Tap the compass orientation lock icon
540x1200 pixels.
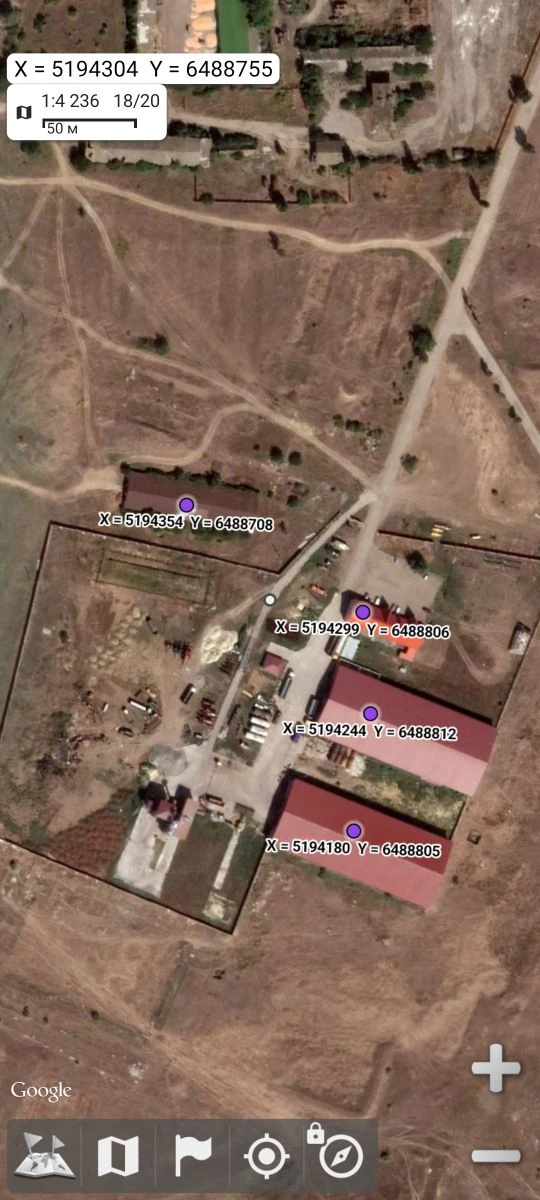pos(339,1155)
